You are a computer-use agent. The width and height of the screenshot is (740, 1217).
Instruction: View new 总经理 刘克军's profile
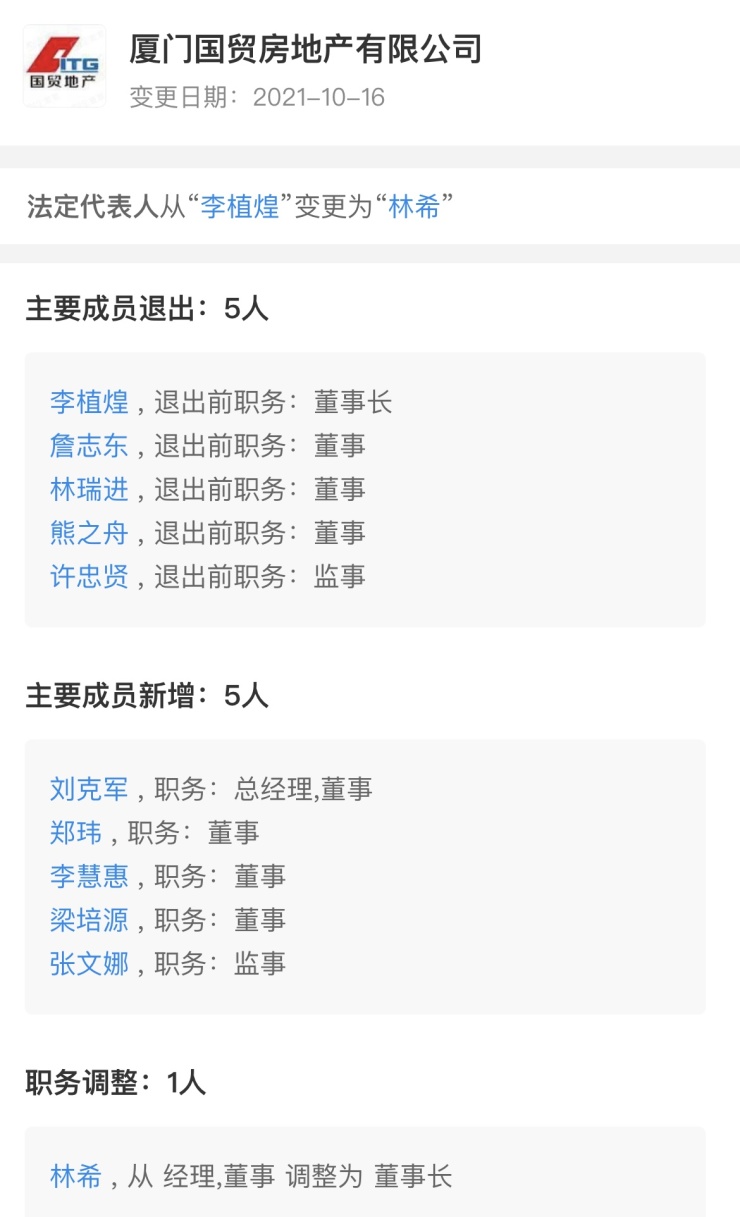point(89,789)
